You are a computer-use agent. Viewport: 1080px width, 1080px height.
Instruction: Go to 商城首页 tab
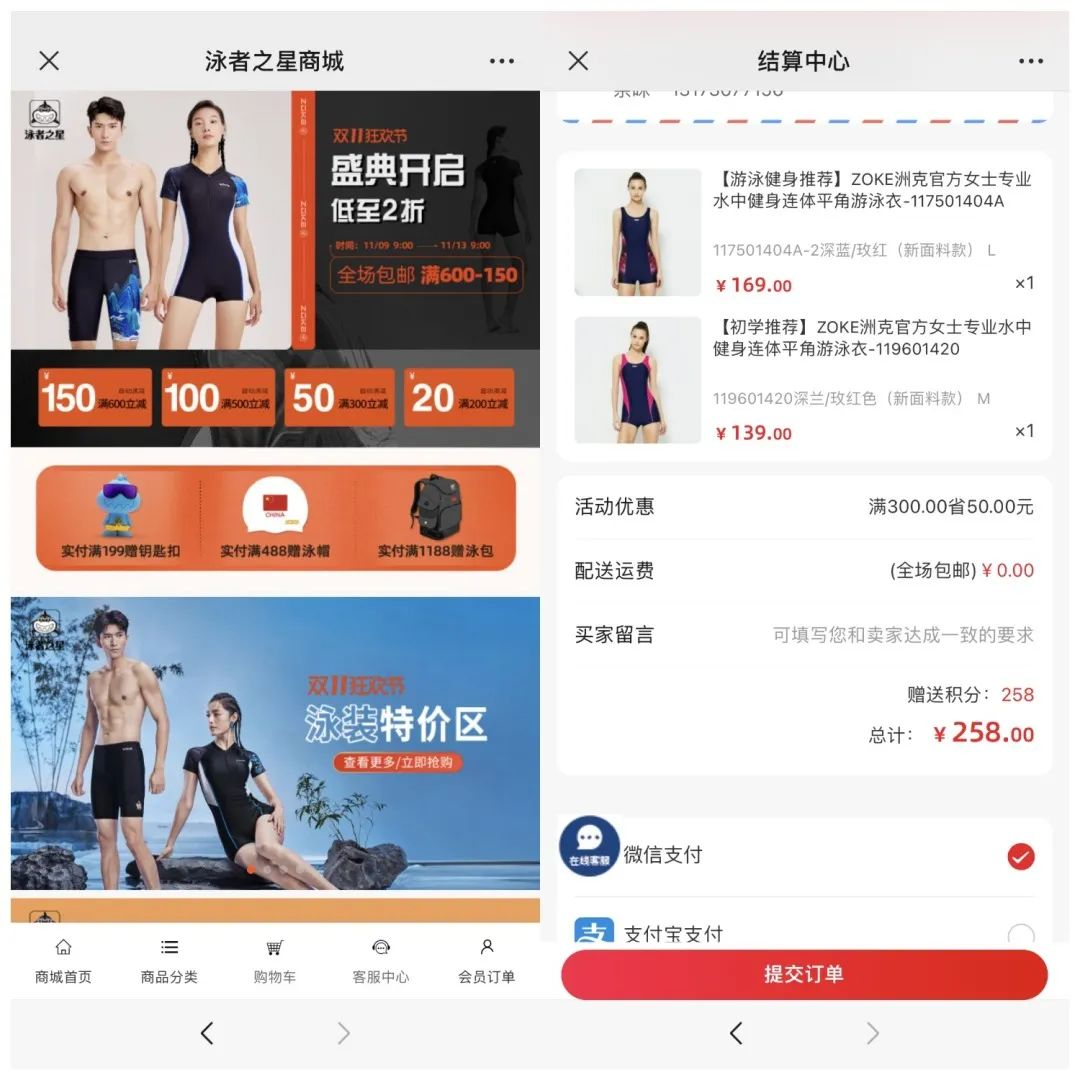[x=63, y=961]
